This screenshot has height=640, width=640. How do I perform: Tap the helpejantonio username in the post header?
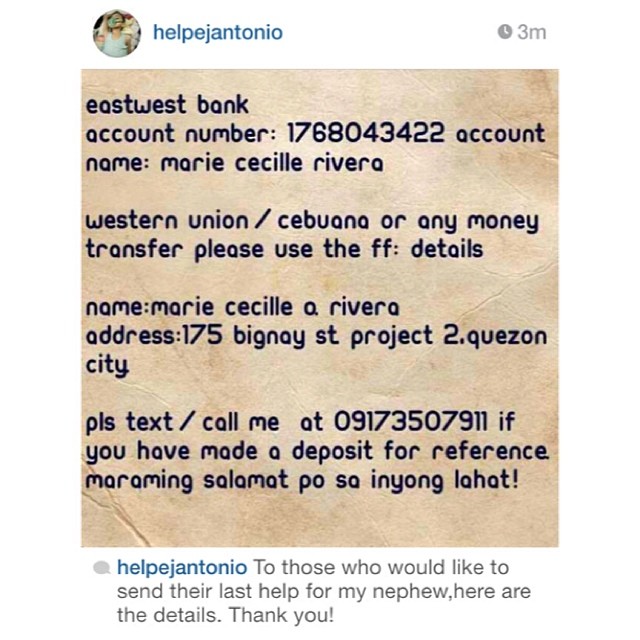(218, 33)
